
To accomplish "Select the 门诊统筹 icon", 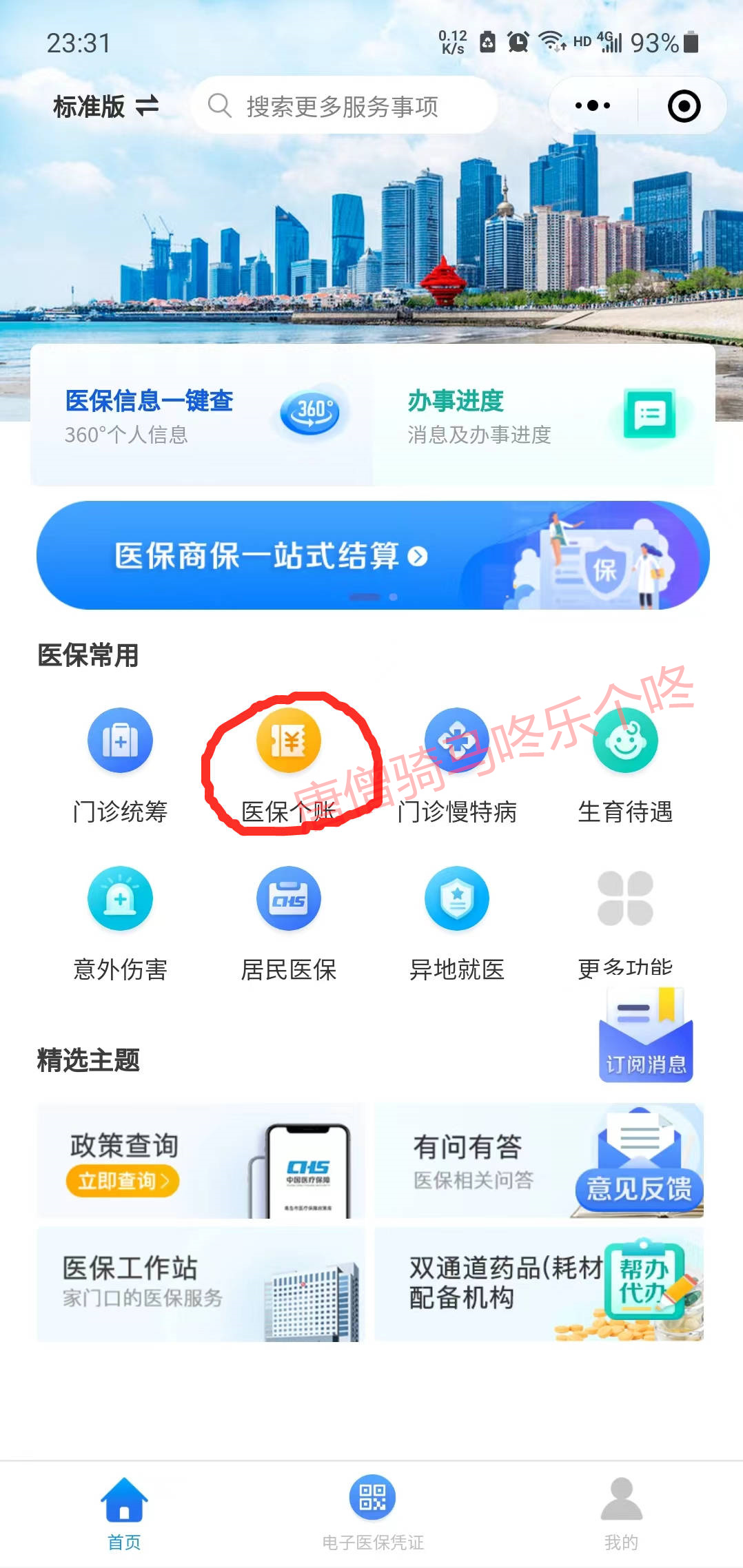I will click(119, 741).
